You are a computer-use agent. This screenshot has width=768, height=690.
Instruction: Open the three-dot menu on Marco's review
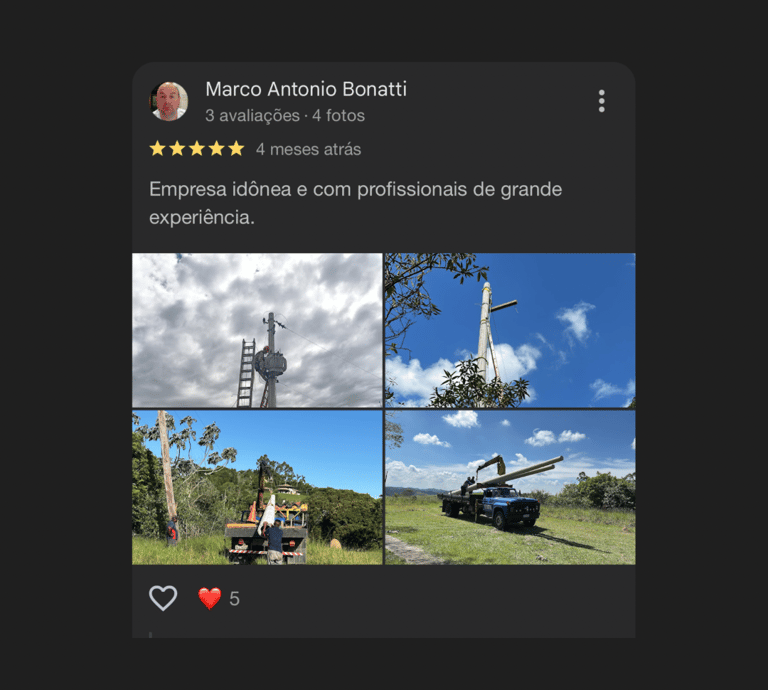601,101
